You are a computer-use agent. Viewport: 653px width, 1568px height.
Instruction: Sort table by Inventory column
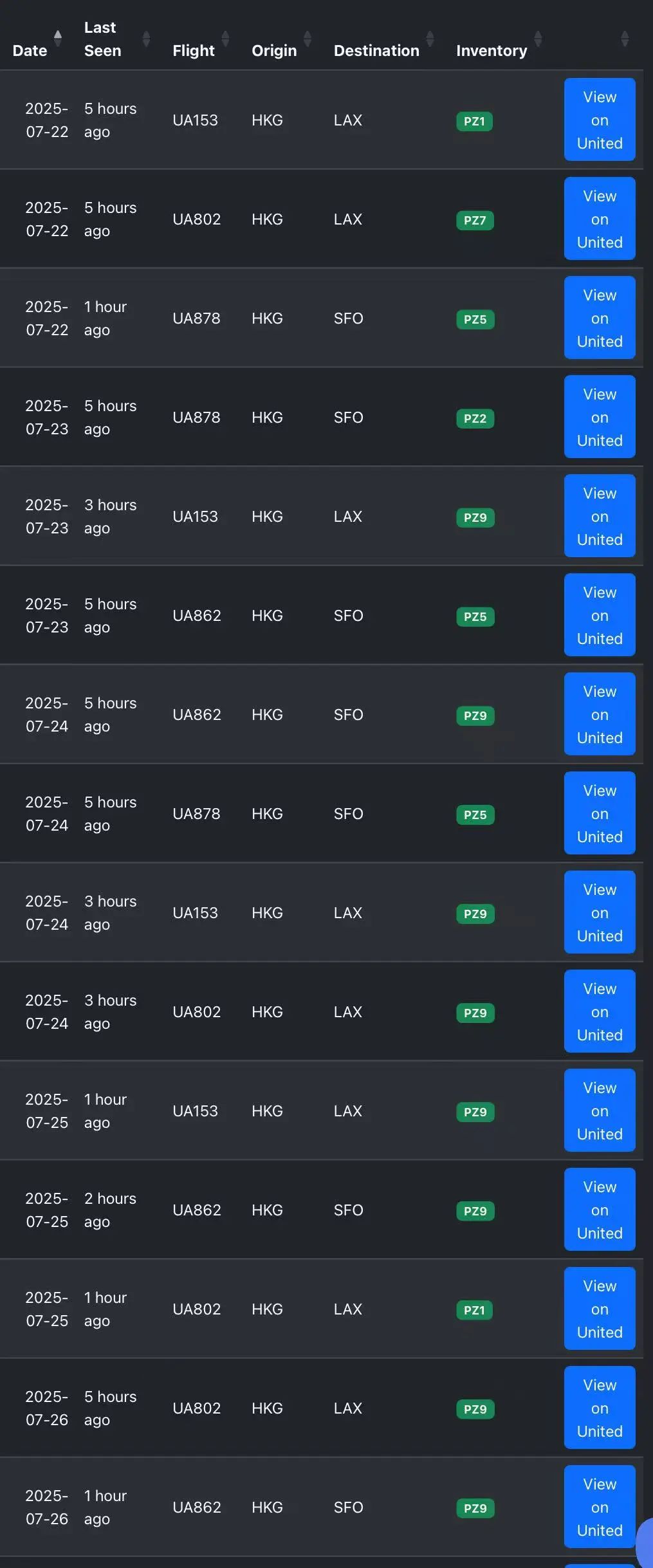pos(492,50)
